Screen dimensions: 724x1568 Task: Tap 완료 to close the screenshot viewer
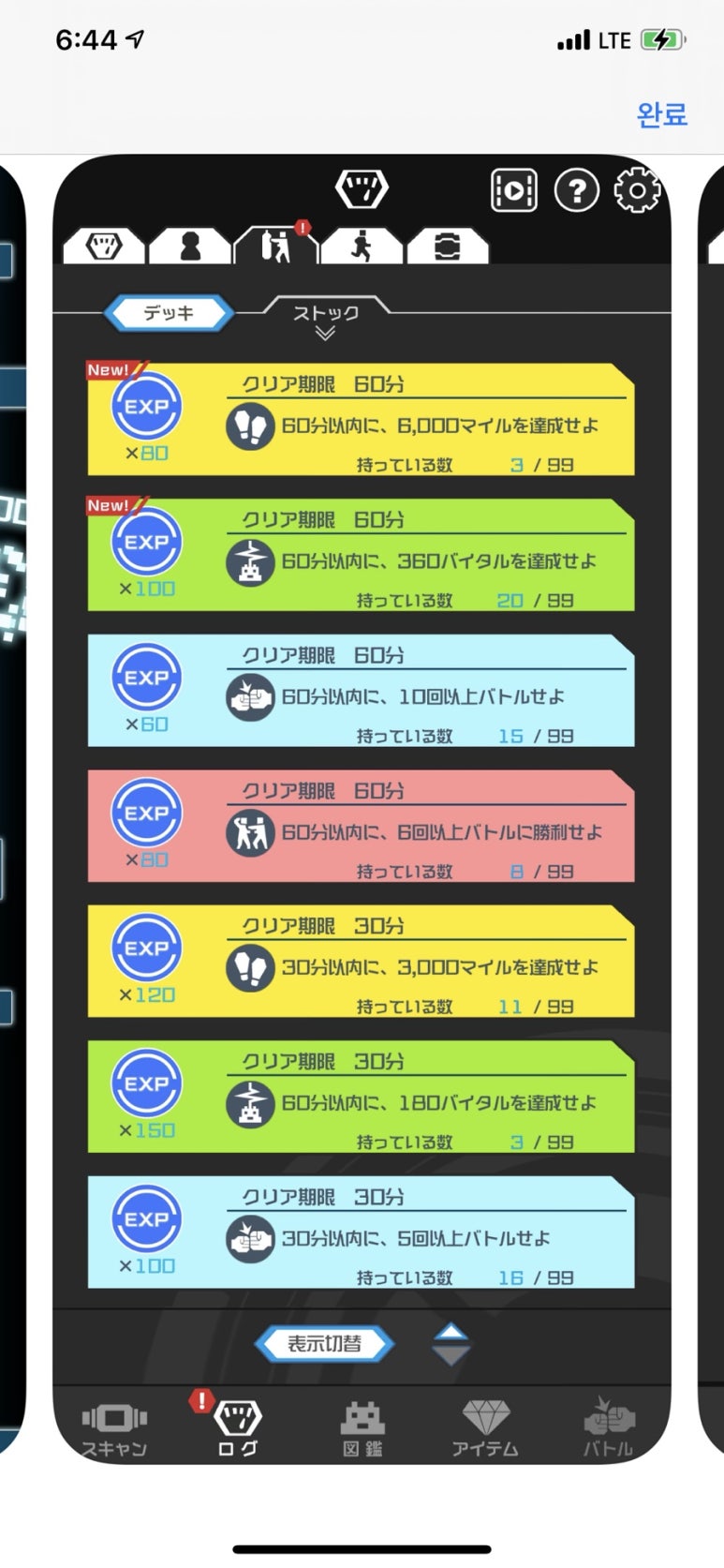pyautogui.click(x=661, y=114)
